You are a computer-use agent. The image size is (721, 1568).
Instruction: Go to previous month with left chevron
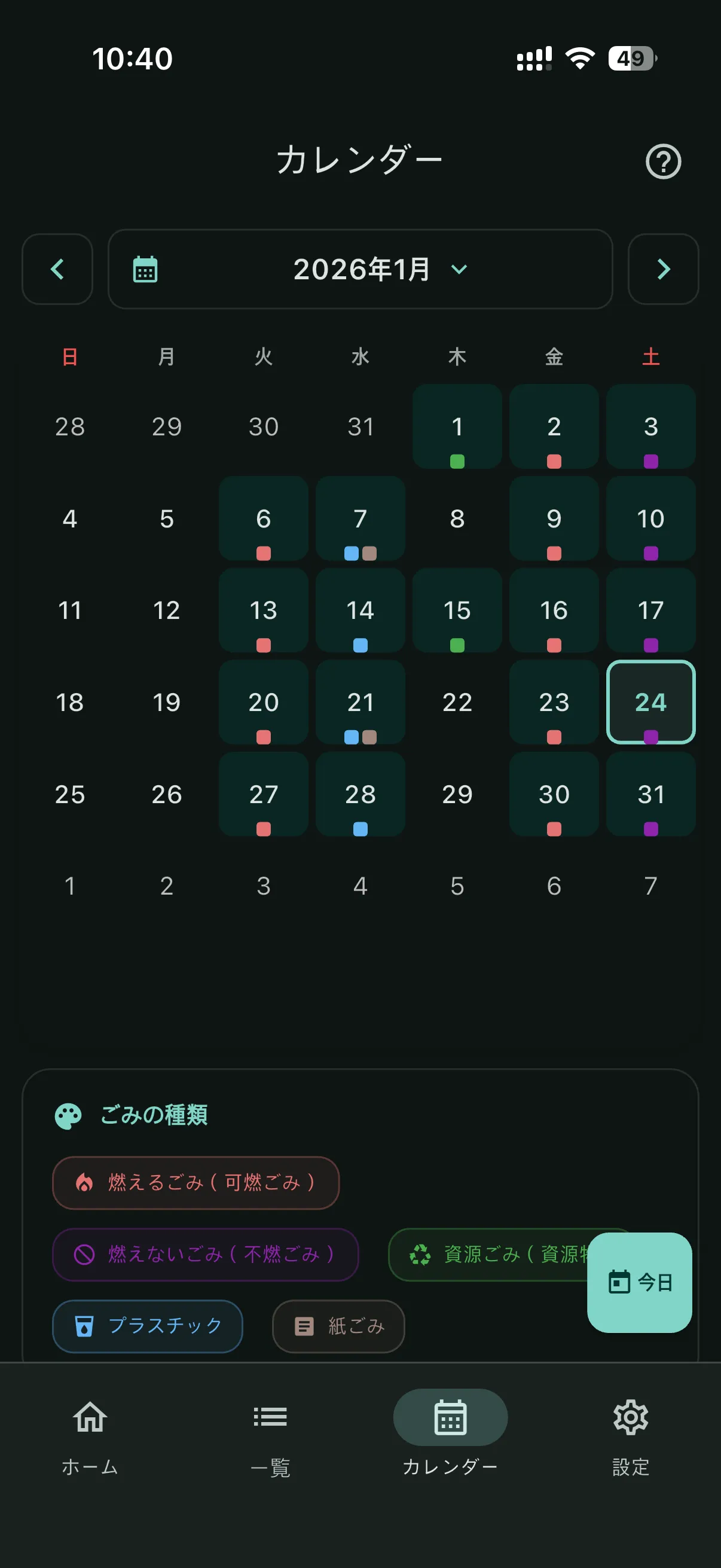(x=58, y=270)
